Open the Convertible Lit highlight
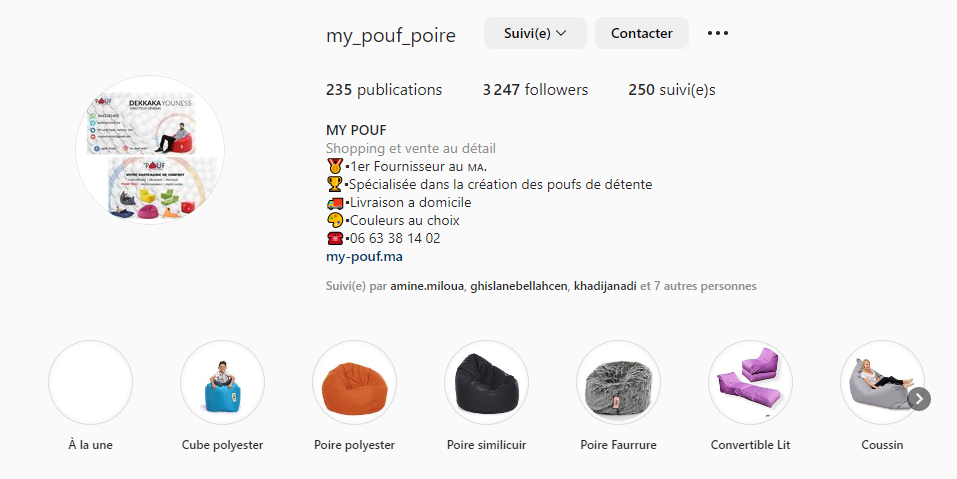957x479 pixels. coord(750,383)
